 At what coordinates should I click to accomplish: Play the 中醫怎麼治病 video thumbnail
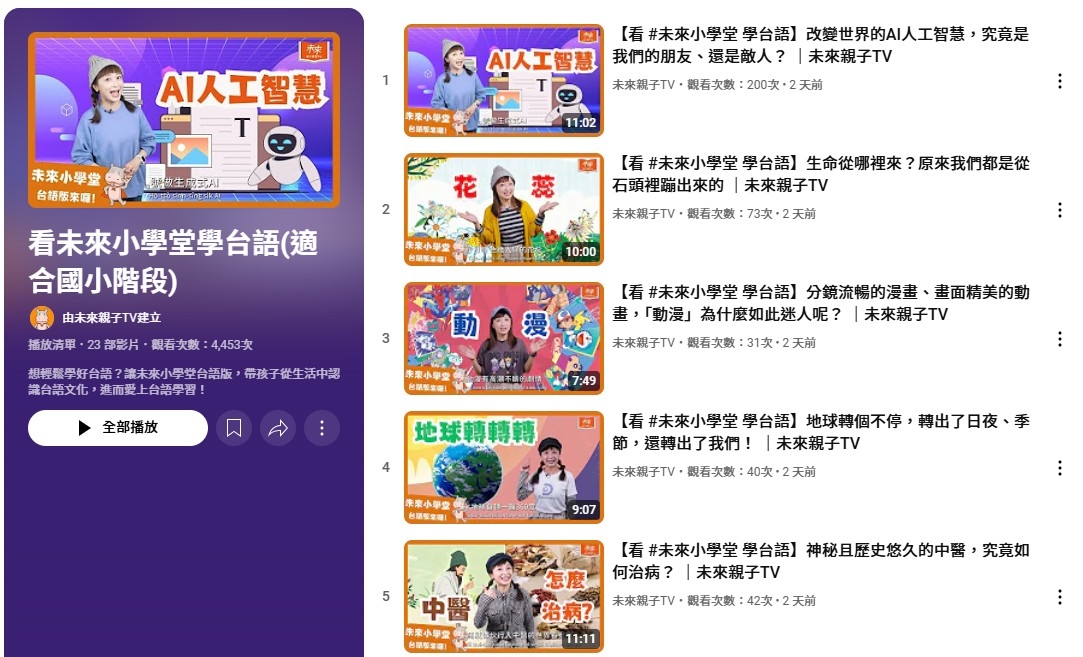tap(503, 596)
